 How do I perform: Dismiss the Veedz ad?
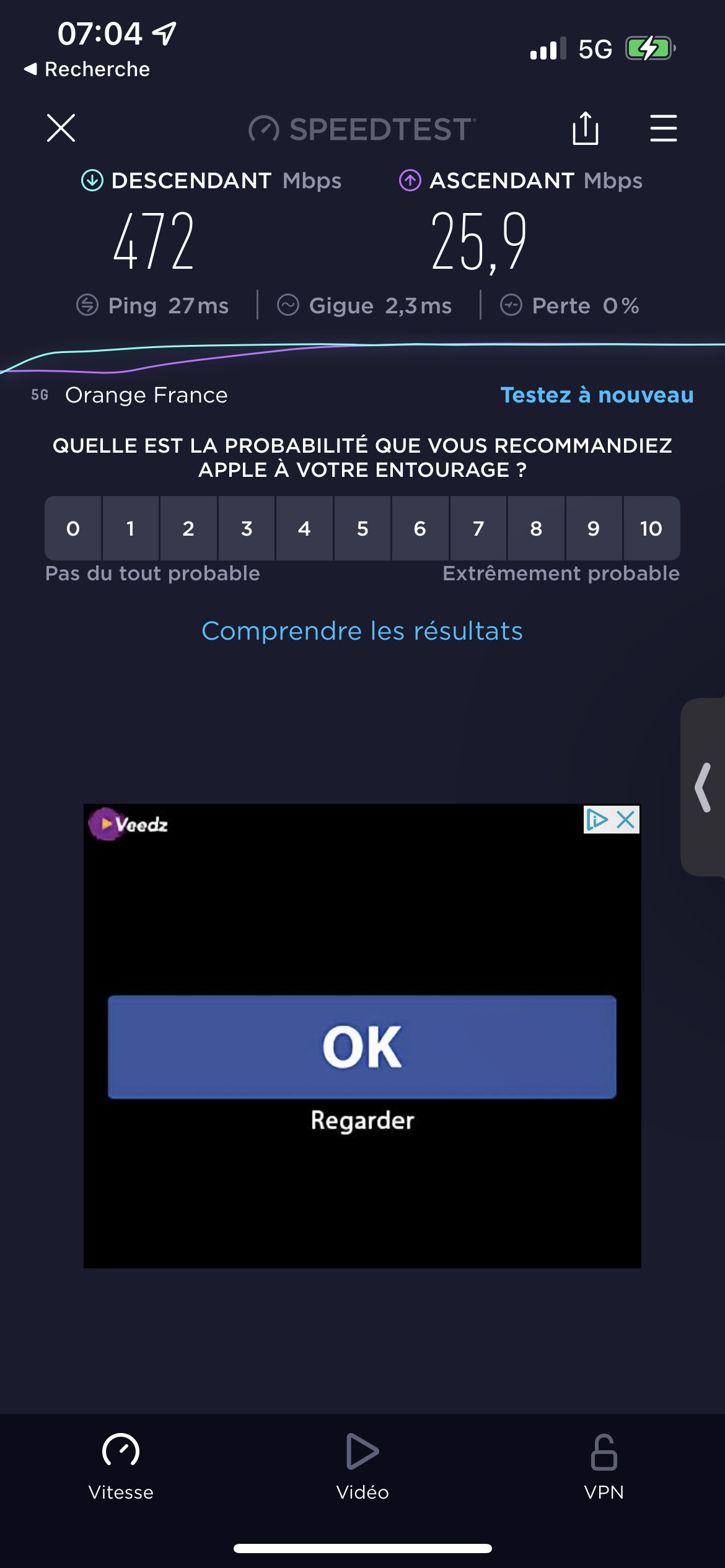click(626, 820)
